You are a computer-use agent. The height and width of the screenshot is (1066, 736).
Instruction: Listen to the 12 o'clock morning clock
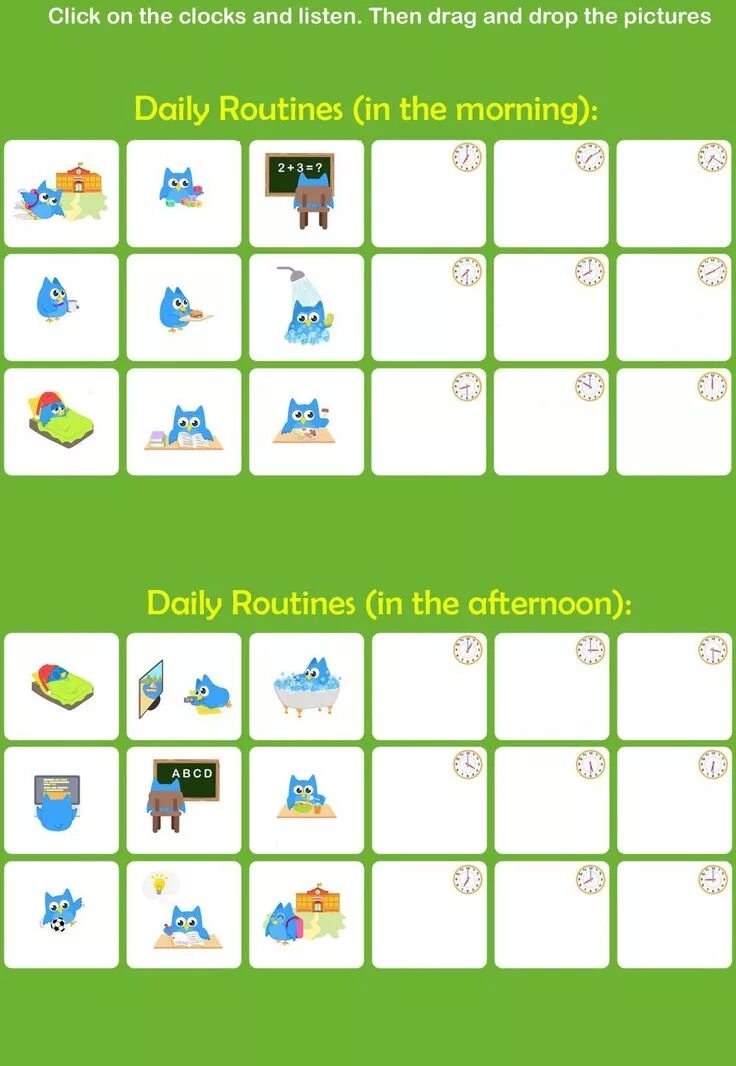point(712,386)
